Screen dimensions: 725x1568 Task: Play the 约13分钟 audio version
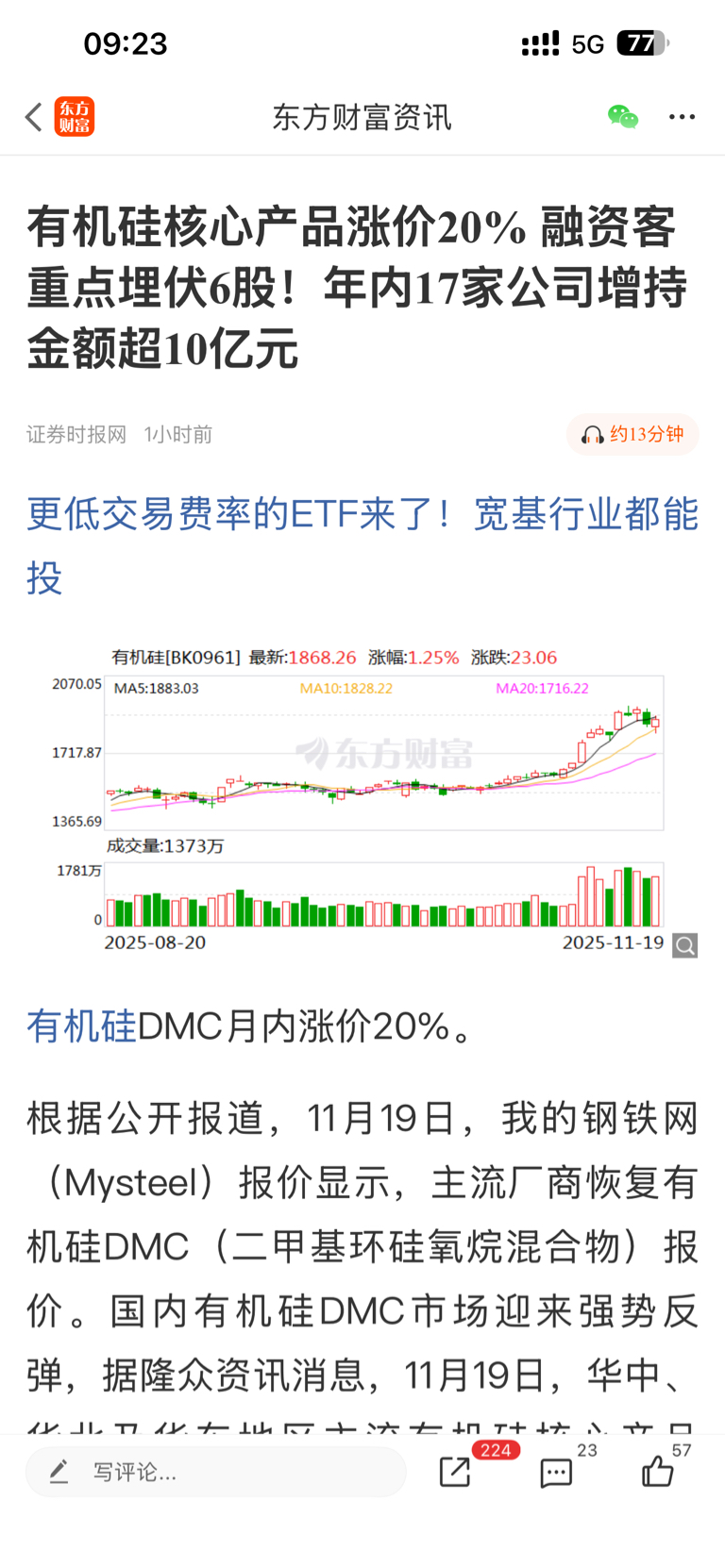coord(632,434)
